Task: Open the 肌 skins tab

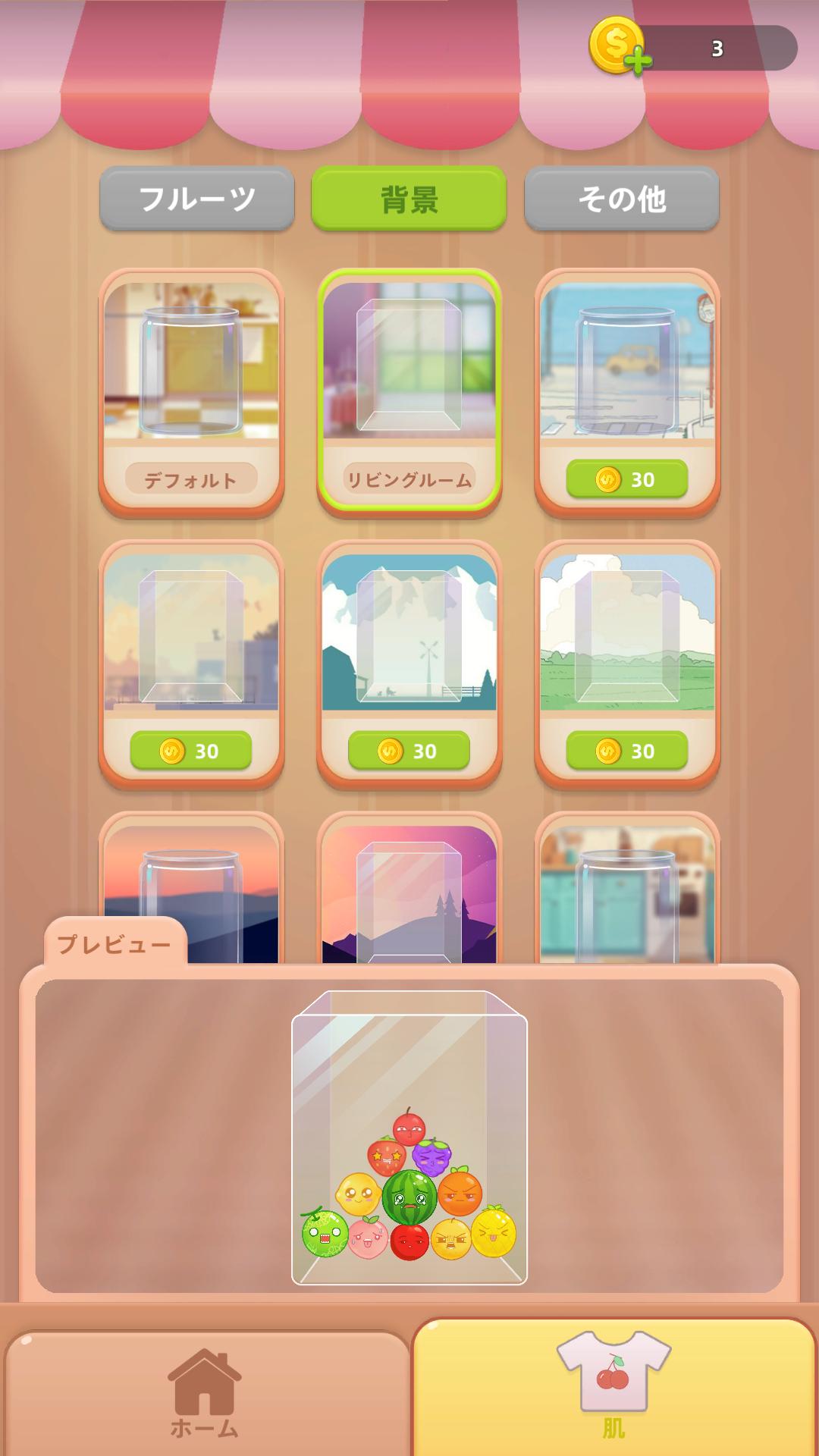Action: tap(614, 1386)
